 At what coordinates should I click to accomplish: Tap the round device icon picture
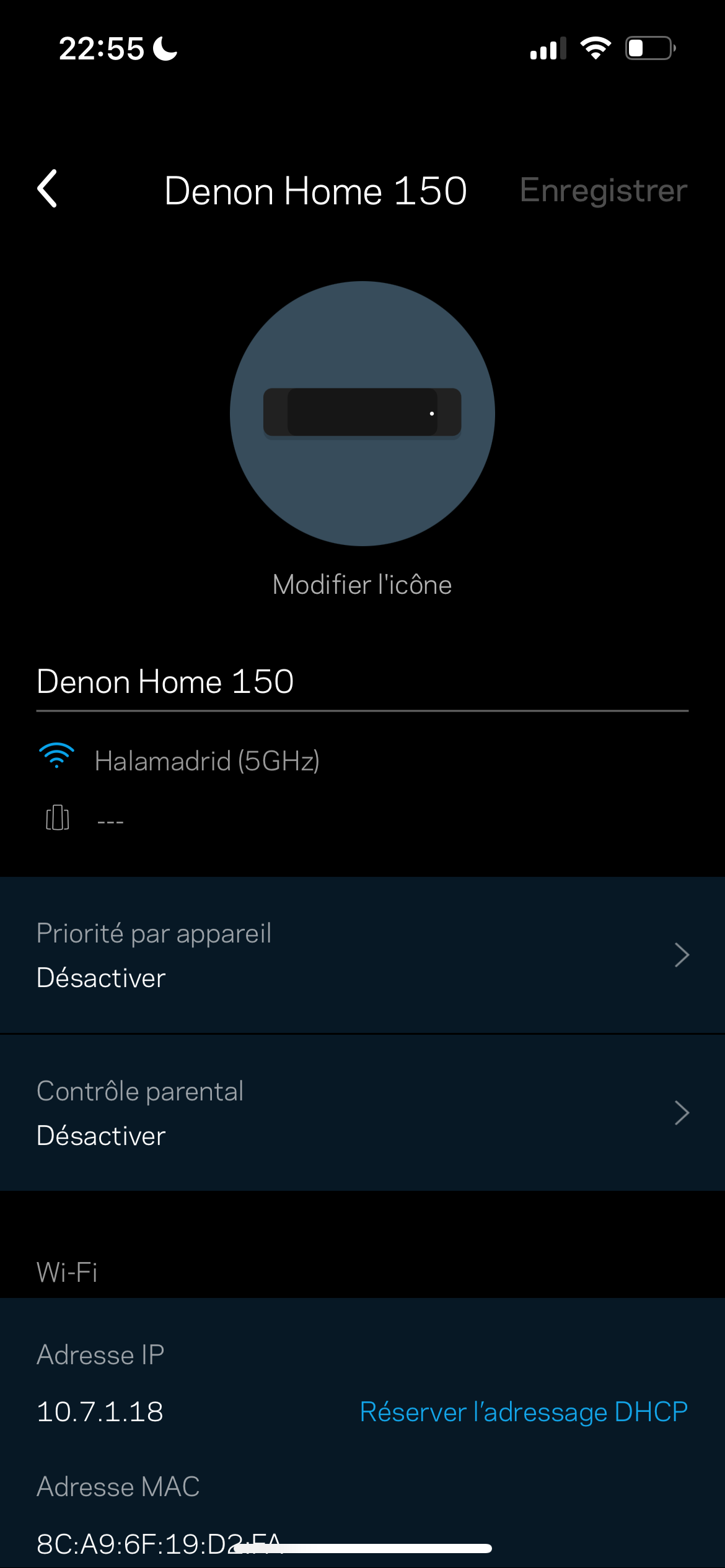click(x=362, y=414)
